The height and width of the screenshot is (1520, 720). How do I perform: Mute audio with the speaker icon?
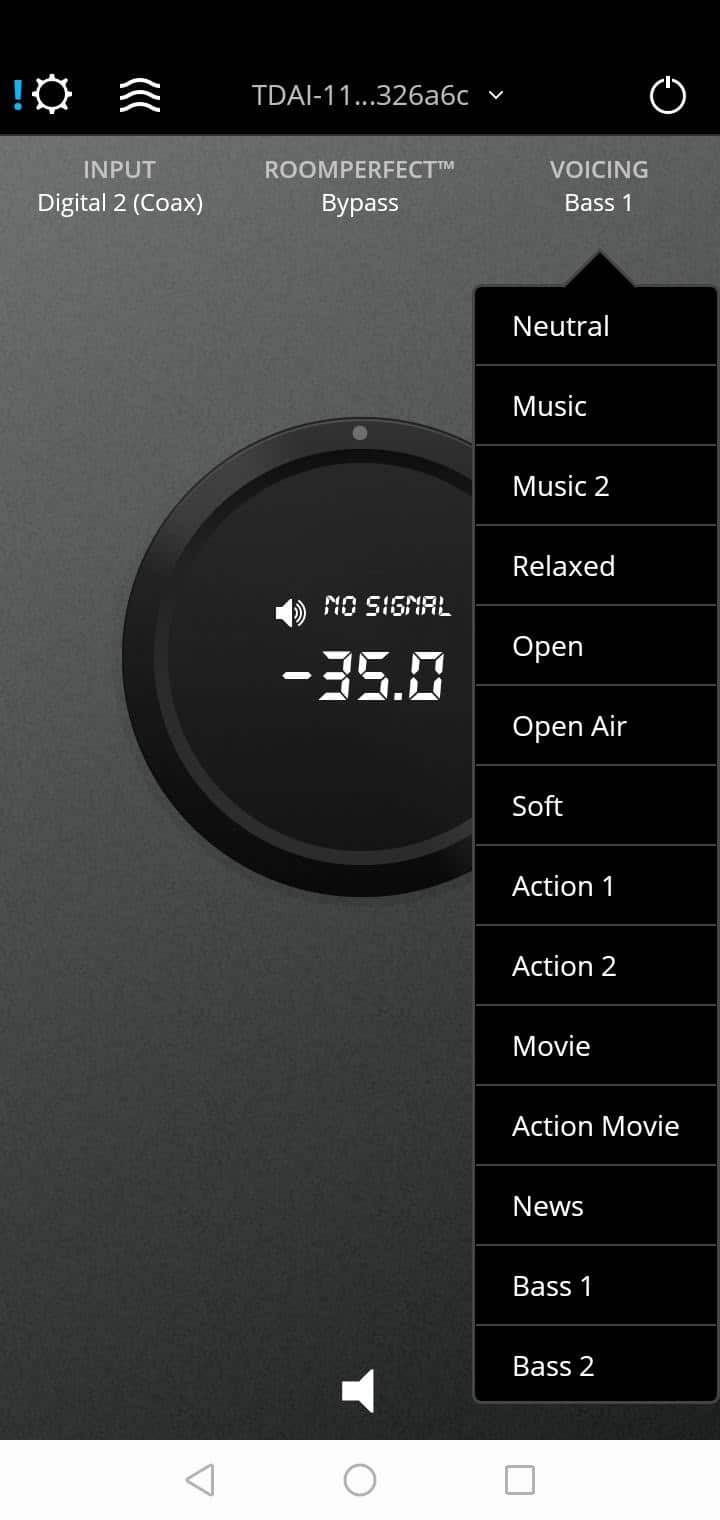click(x=358, y=1391)
